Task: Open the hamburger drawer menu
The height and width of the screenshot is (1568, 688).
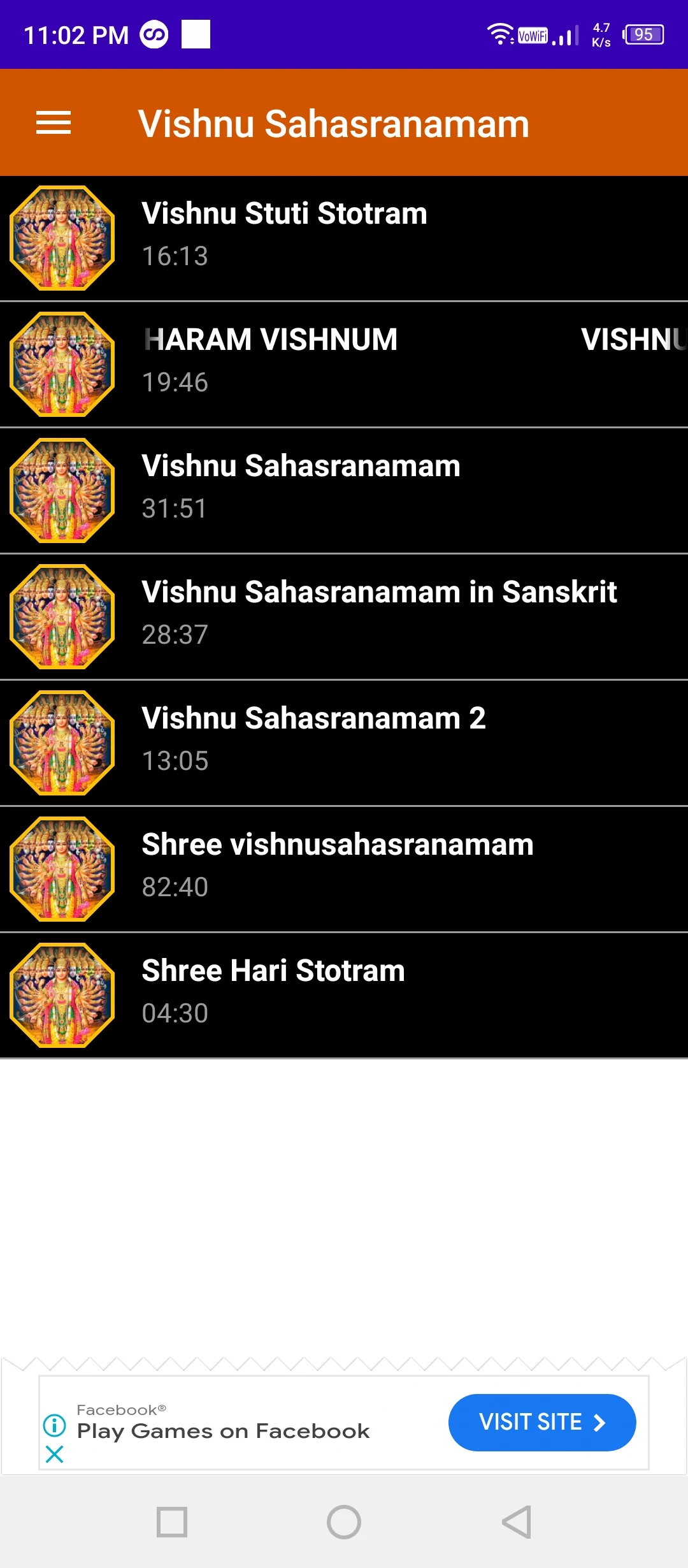Action: click(54, 122)
